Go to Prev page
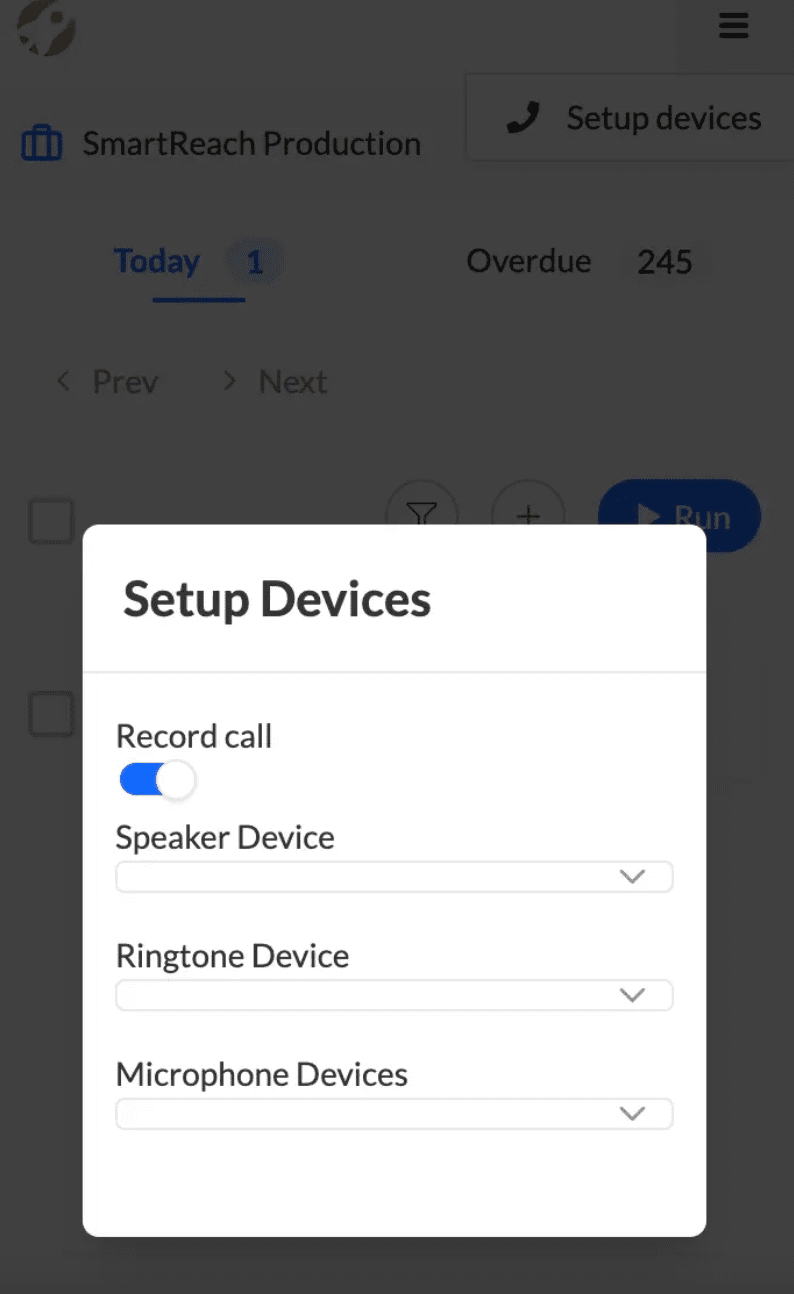This screenshot has height=1294, width=794. coord(107,382)
